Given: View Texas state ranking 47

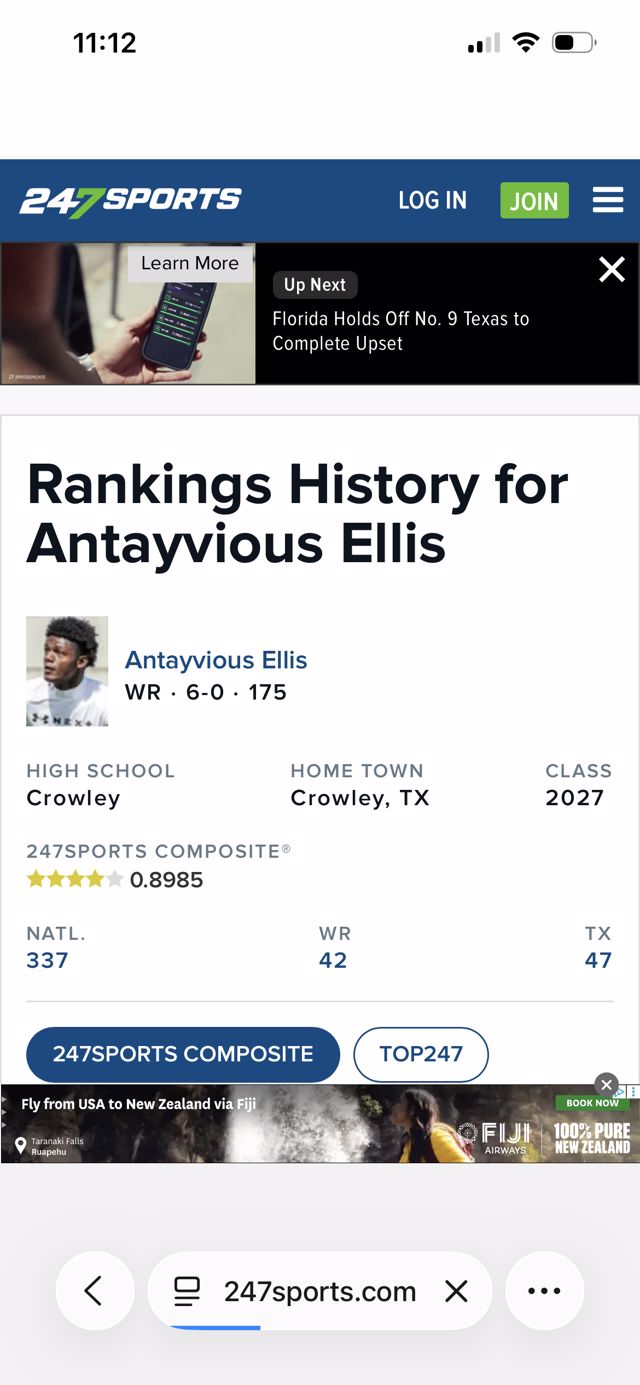Looking at the screenshot, I should pyautogui.click(x=598, y=960).
